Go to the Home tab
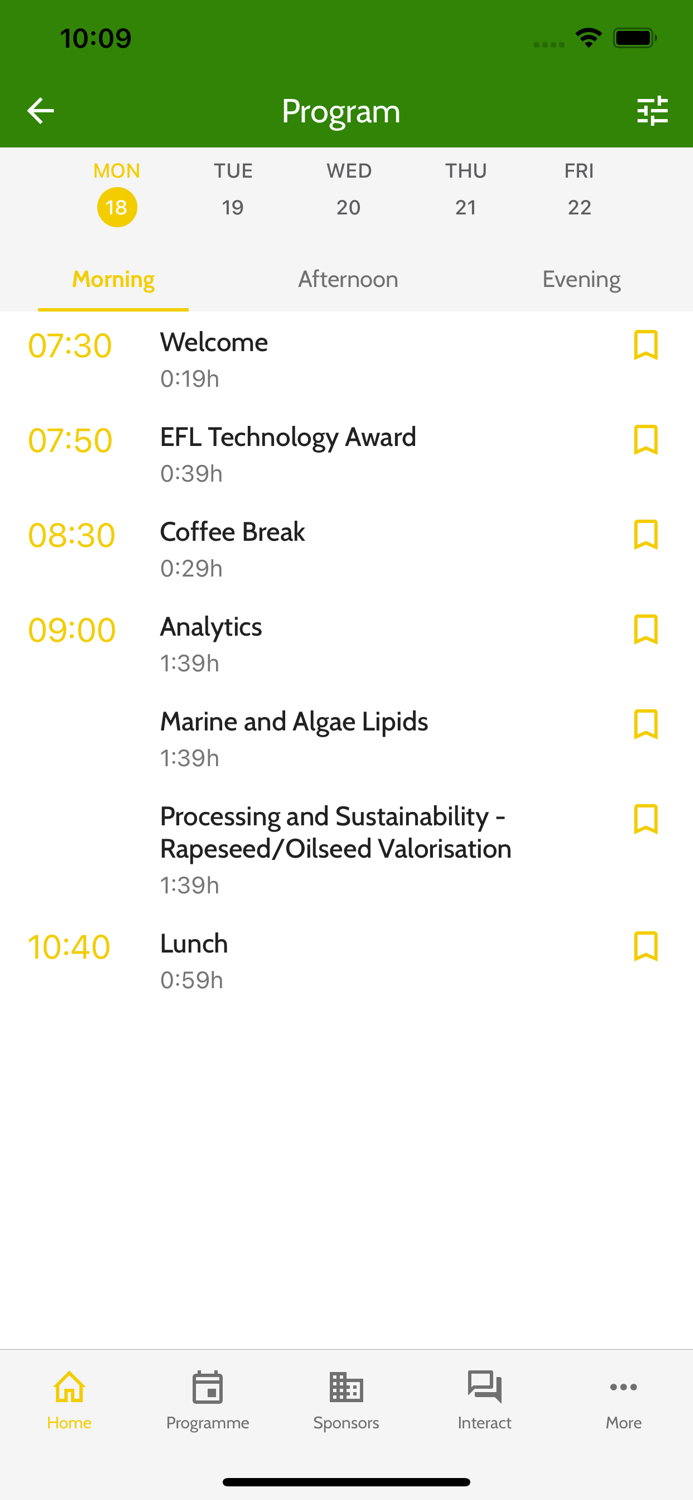 [69, 1401]
